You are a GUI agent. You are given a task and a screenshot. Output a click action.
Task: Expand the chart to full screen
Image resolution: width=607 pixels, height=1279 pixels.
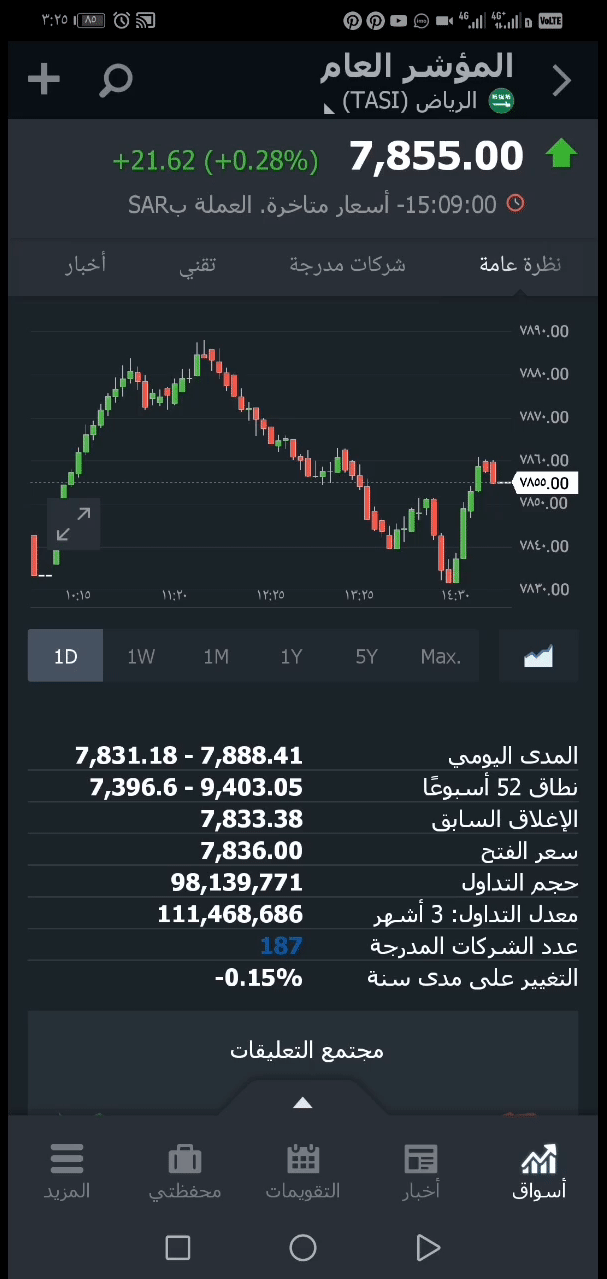[x=73, y=524]
